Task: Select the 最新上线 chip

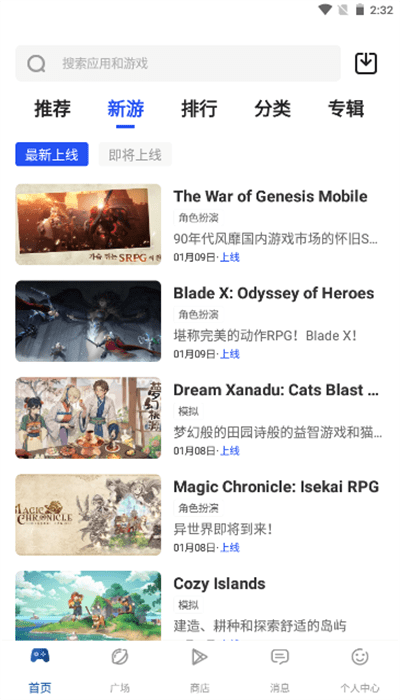Action: (52, 154)
